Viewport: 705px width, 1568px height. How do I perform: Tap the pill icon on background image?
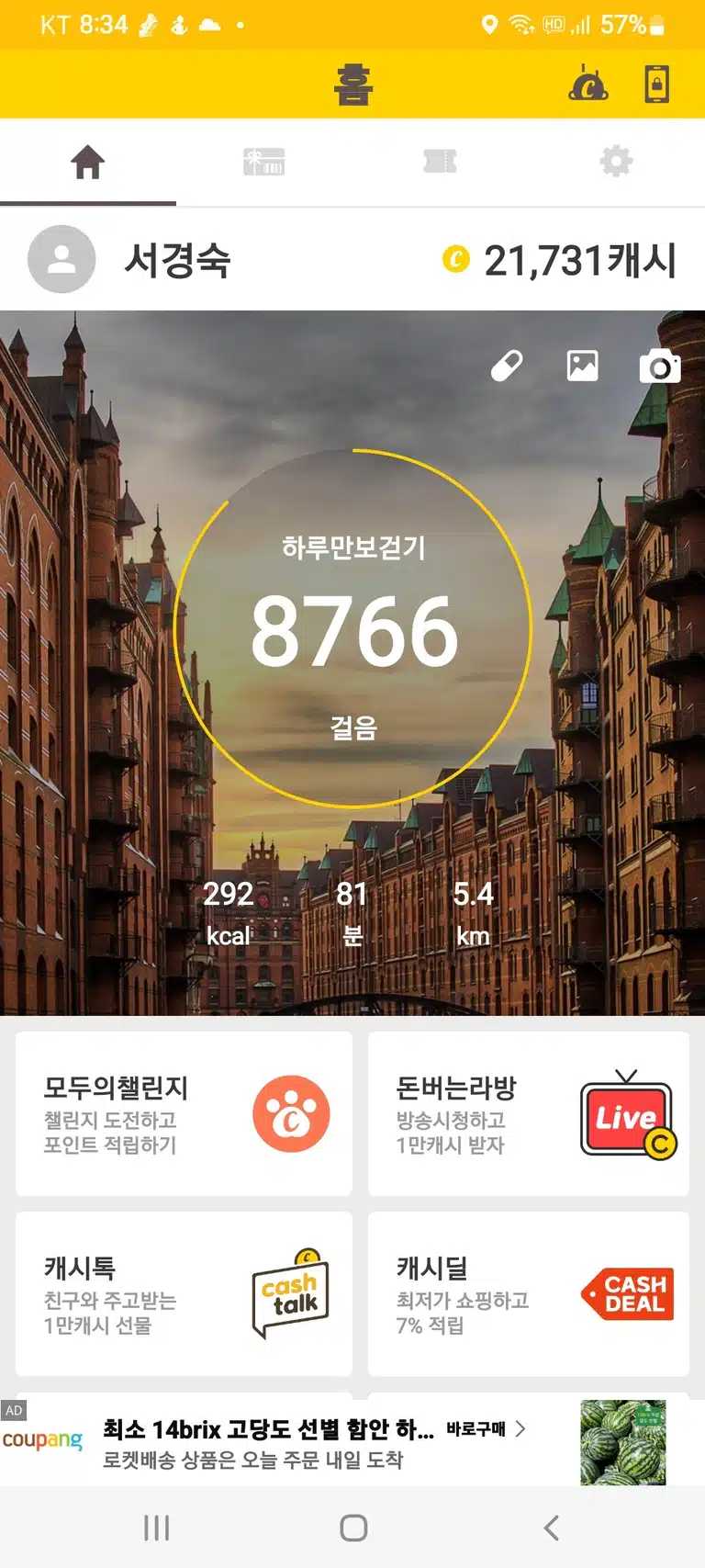click(507, 366)
